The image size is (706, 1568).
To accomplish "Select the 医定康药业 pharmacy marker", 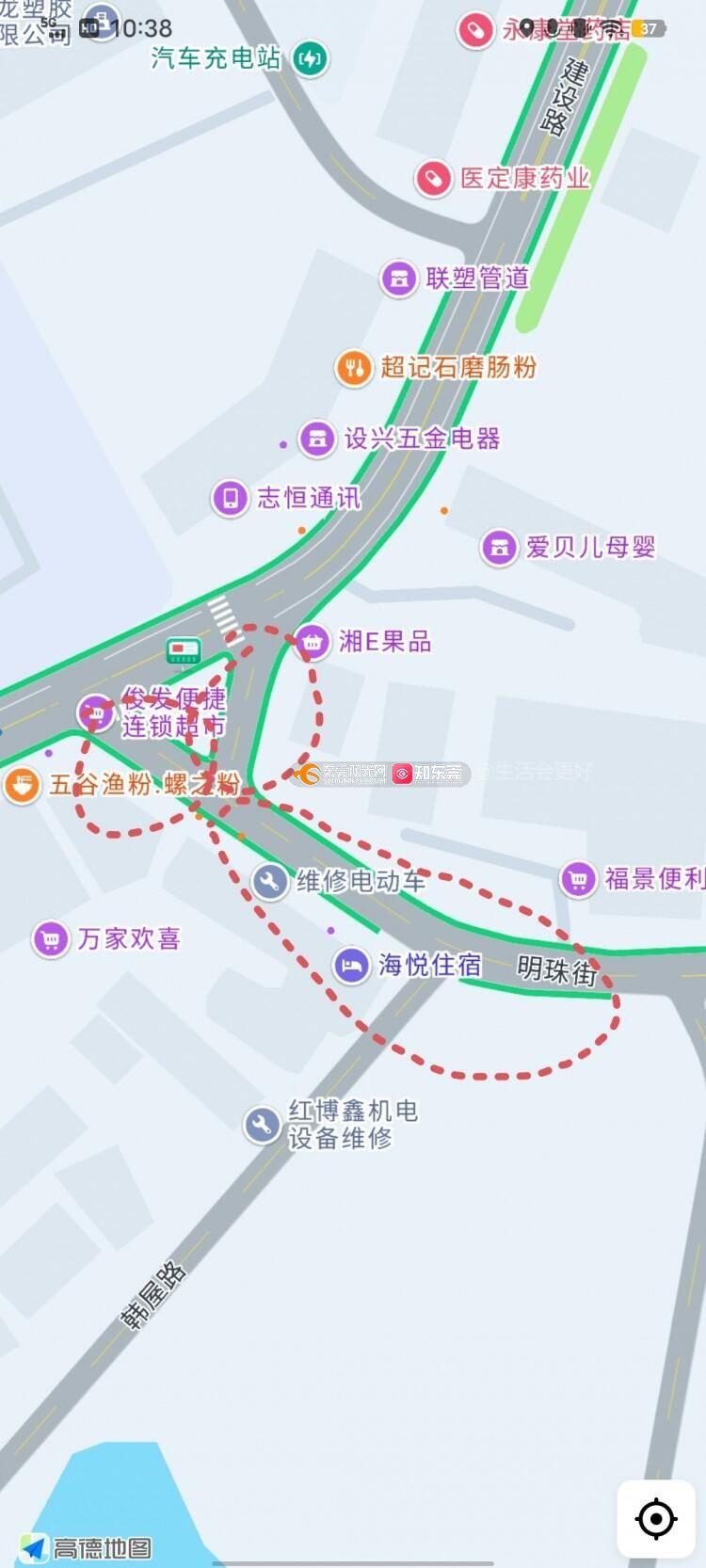I will (x=433, y=178).
